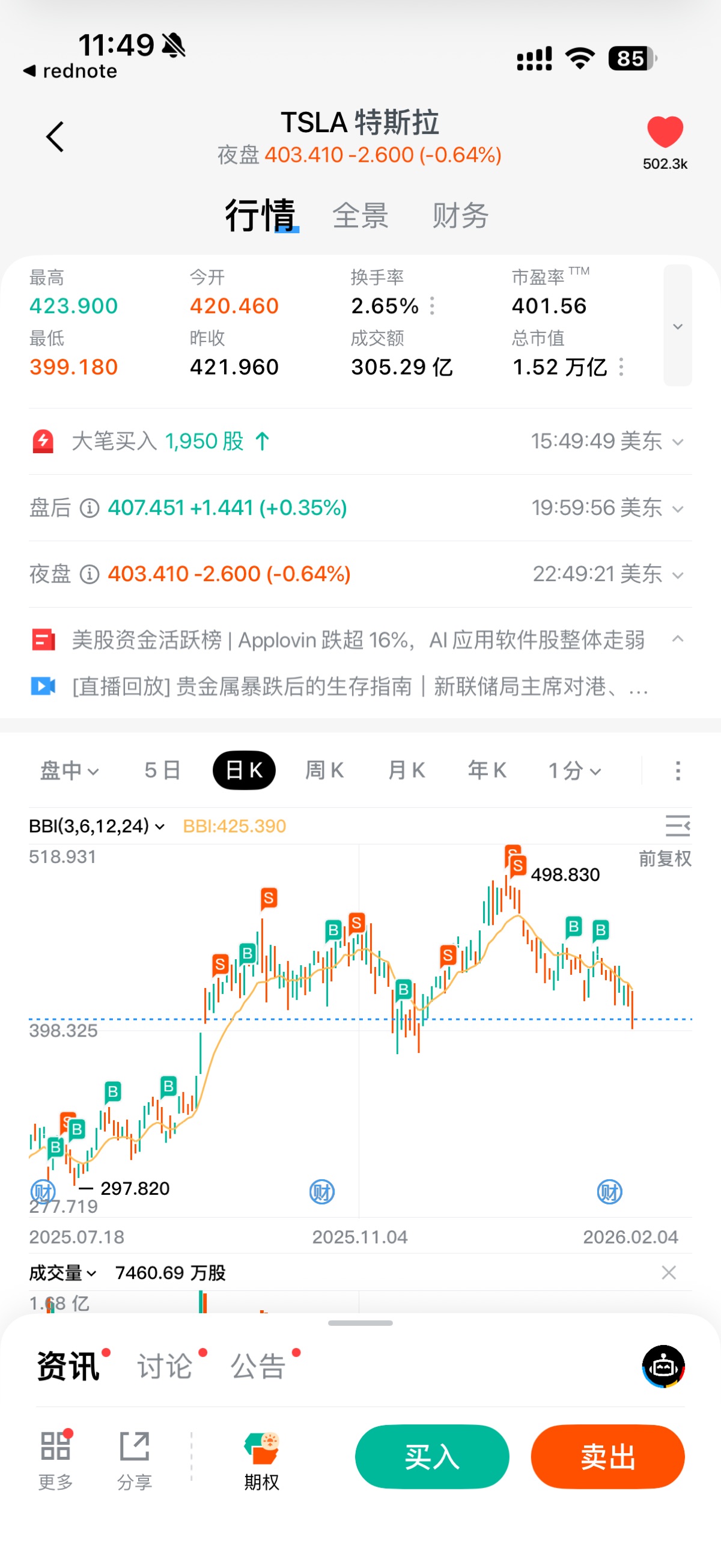Open the 财务 tab
Viewport: 721px width, 1568px height.
coord(460,216)
